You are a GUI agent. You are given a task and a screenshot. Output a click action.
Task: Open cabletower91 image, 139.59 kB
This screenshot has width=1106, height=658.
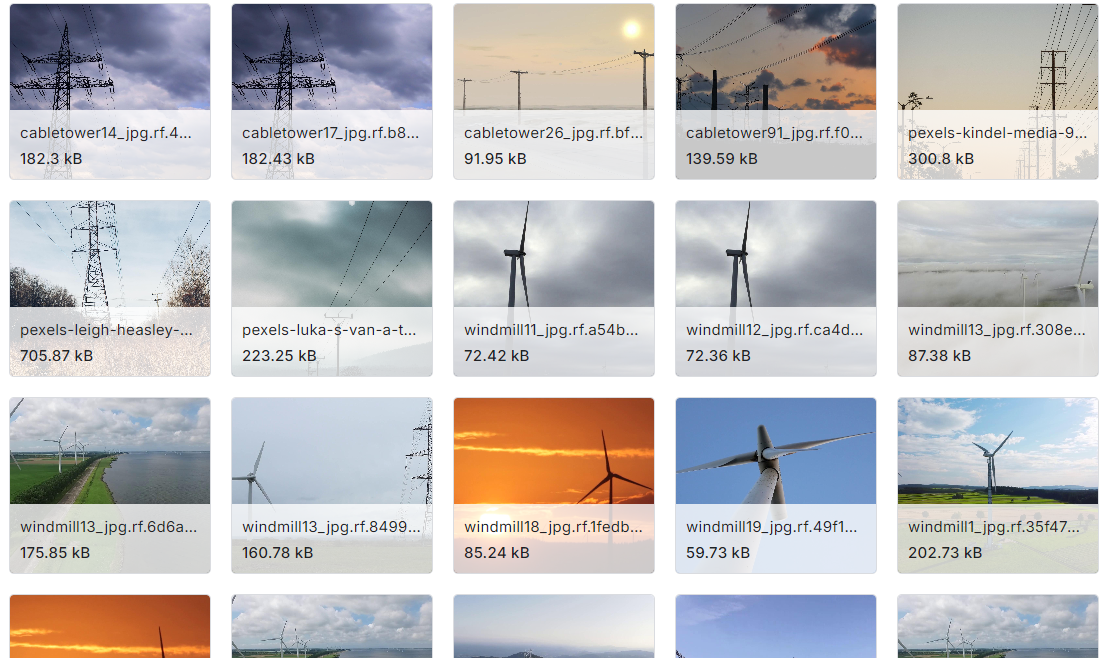tap(776, 91)
